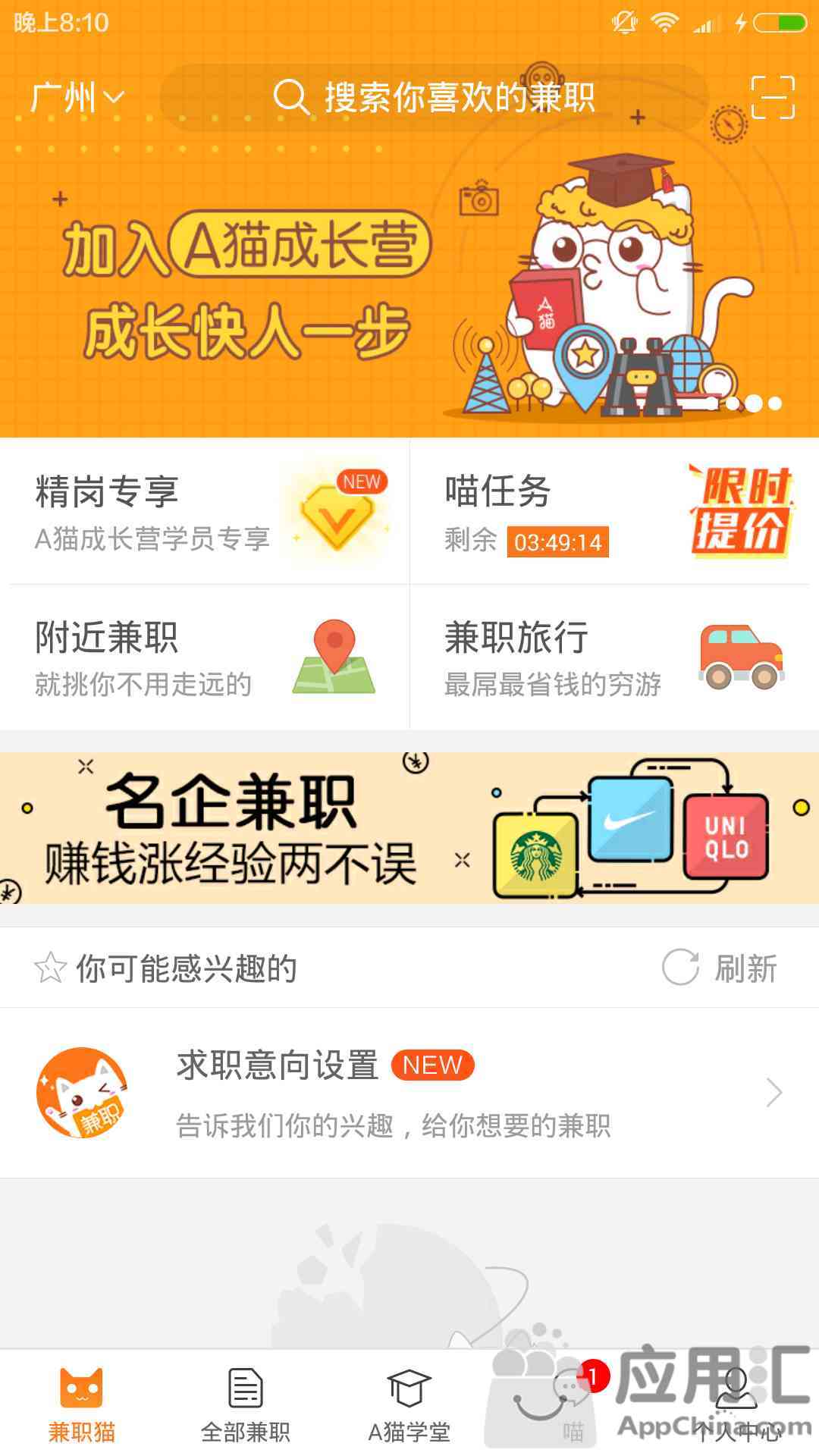Tap the 搜索你喜欢的兼职 search box
The image size is (819, 1456).
[434, 98]
